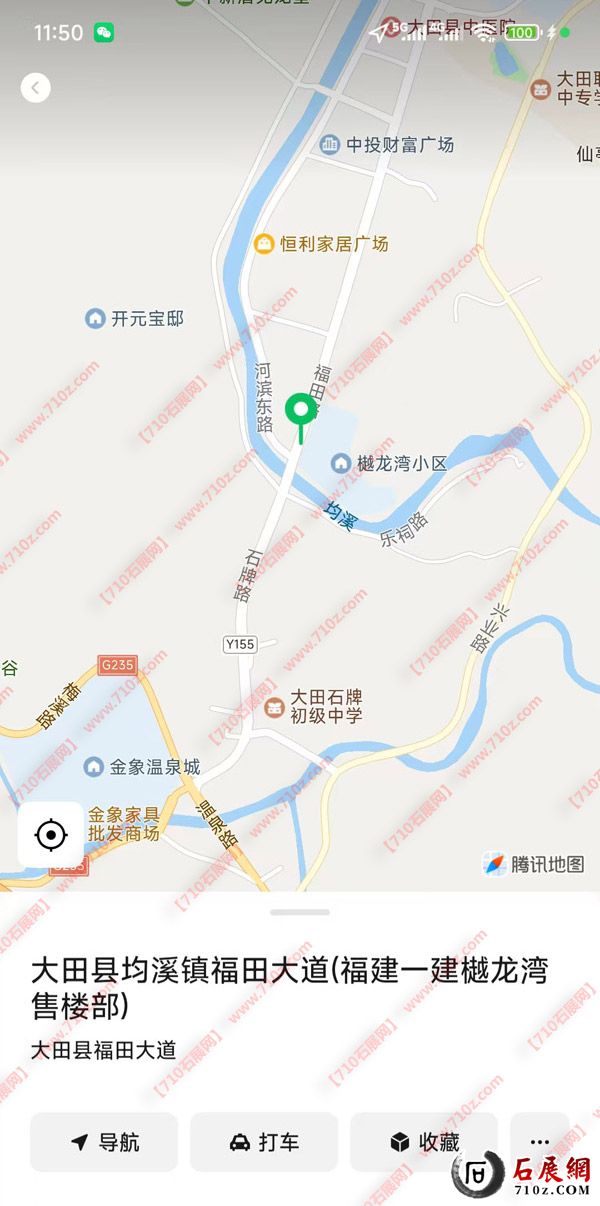600x1206 pixels.
Task: Start navigation with 导航 button
Action: pyautogui.click(x=104, y=1142)
